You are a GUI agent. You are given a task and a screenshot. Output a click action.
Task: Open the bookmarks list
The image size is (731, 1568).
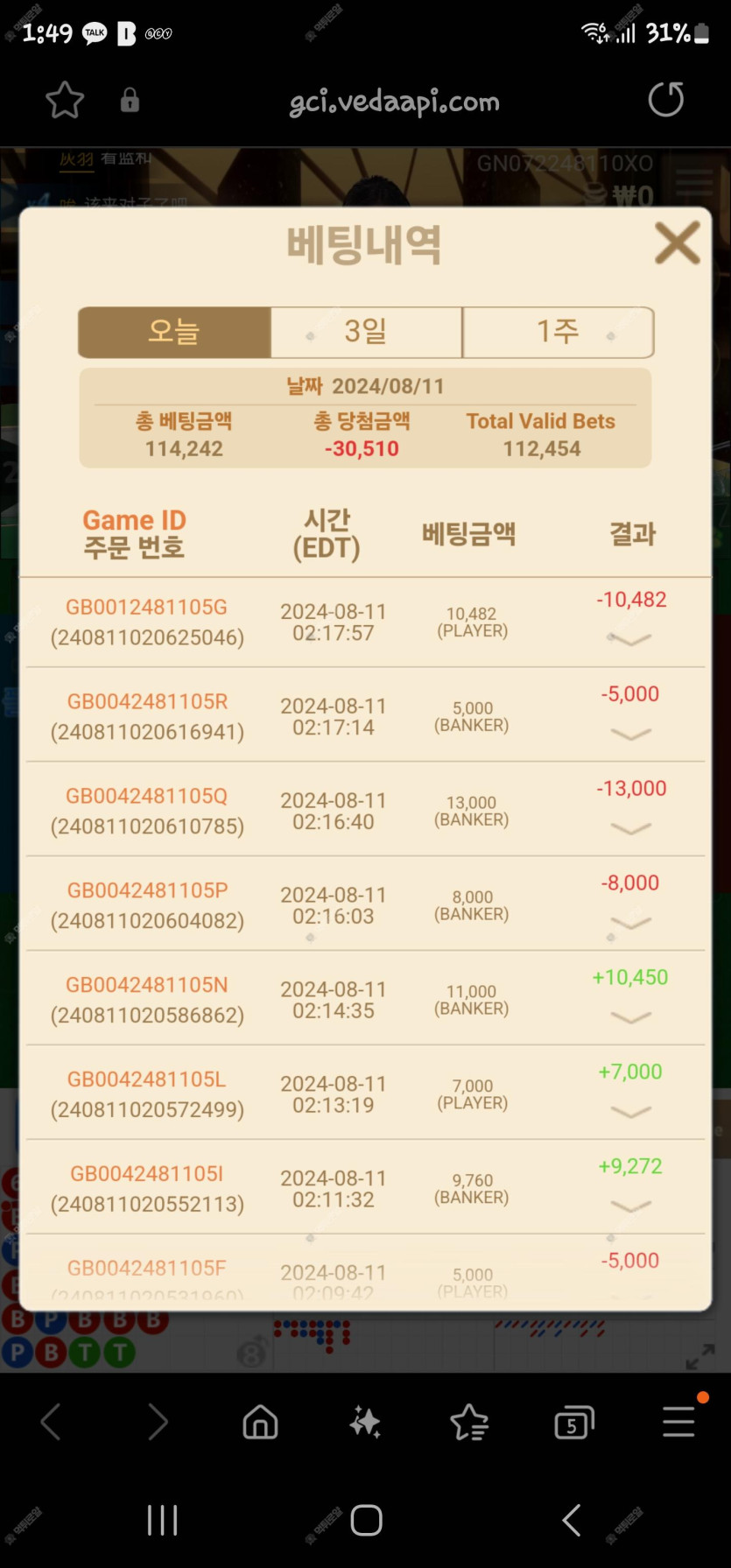(x=469, y=1423)
